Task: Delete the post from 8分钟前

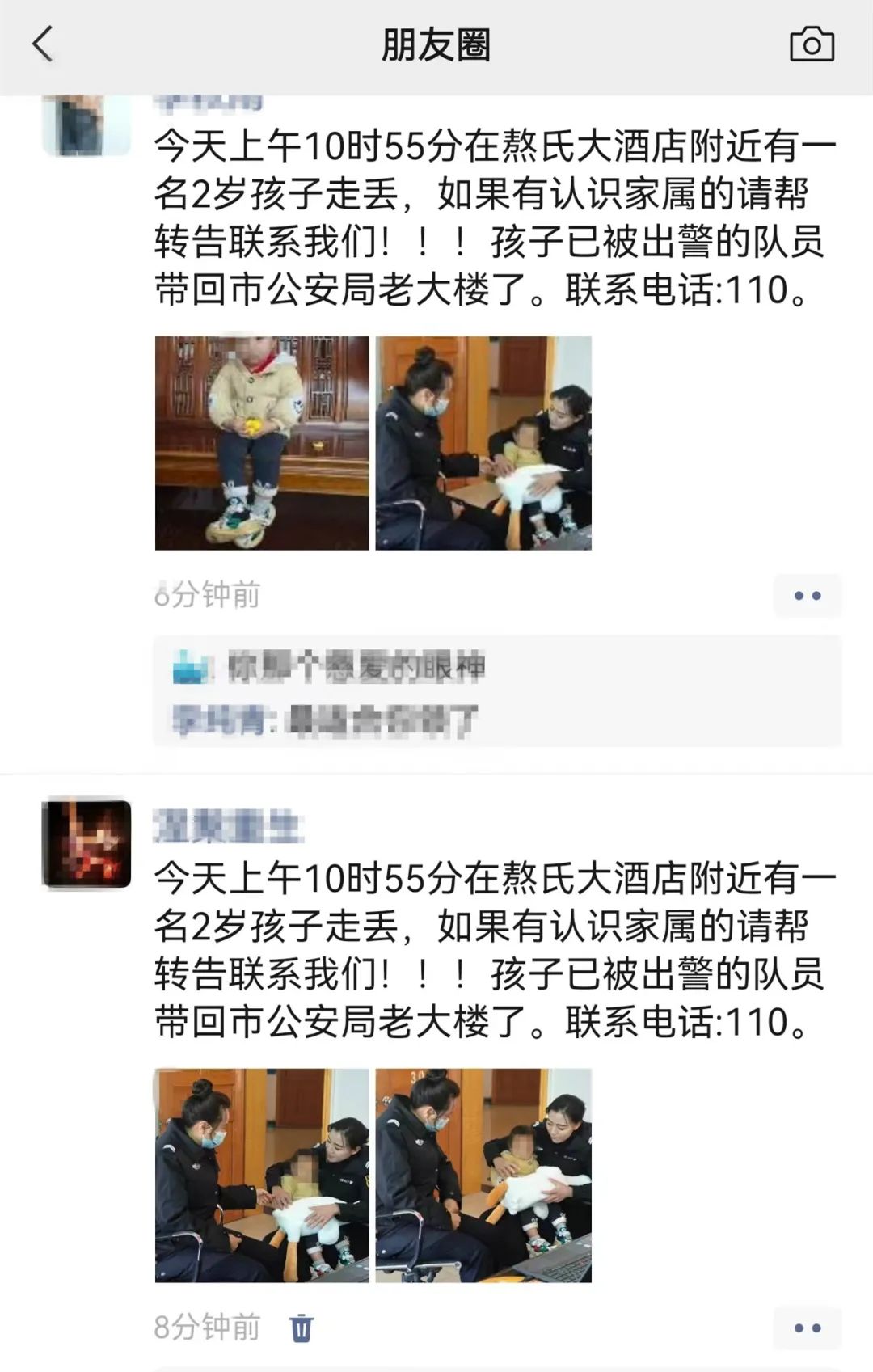Action: [301, 1328]
